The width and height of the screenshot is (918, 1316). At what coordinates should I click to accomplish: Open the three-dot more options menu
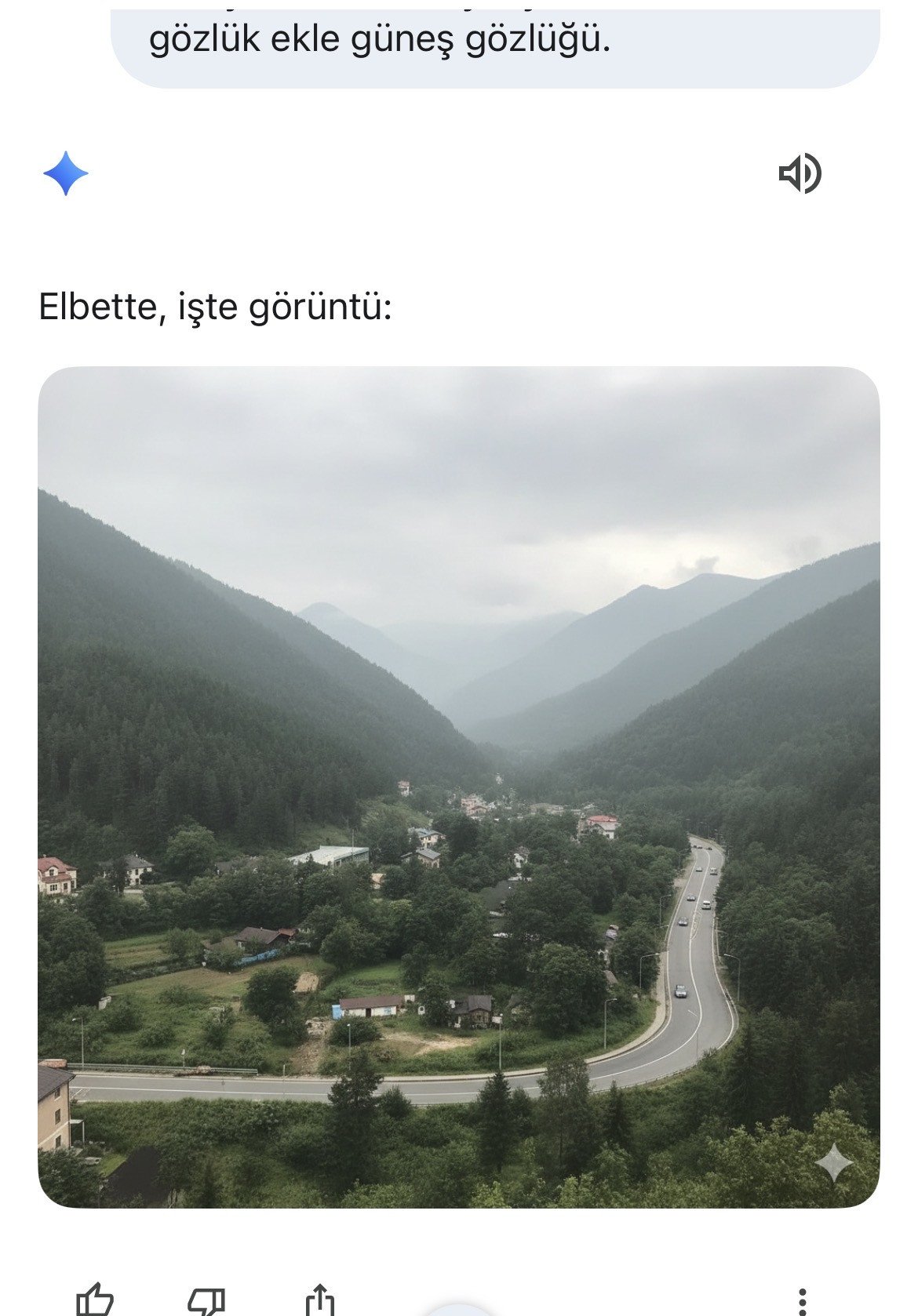click(802, 1302)
